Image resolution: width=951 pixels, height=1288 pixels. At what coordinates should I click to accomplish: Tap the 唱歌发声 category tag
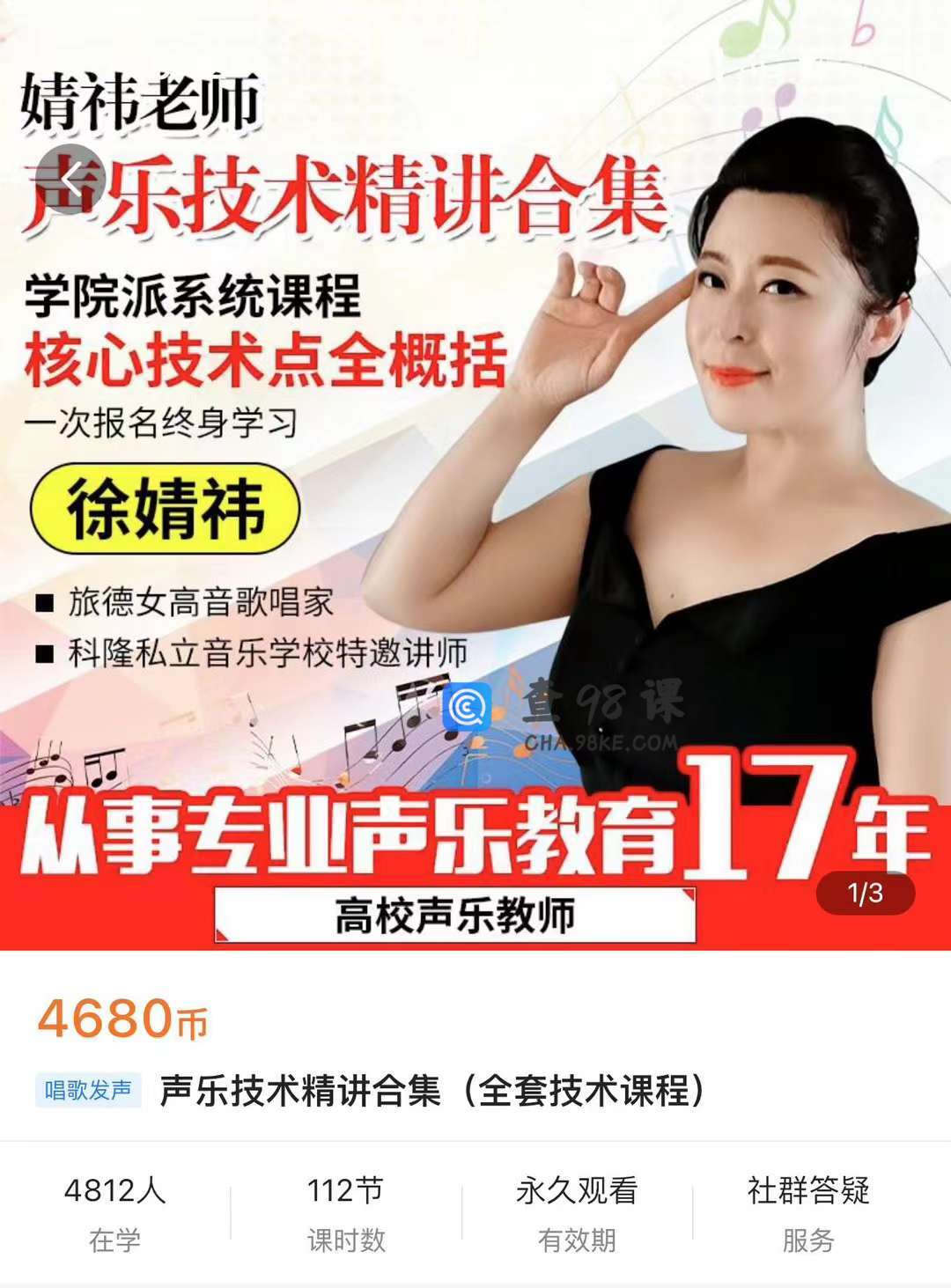88,1090
